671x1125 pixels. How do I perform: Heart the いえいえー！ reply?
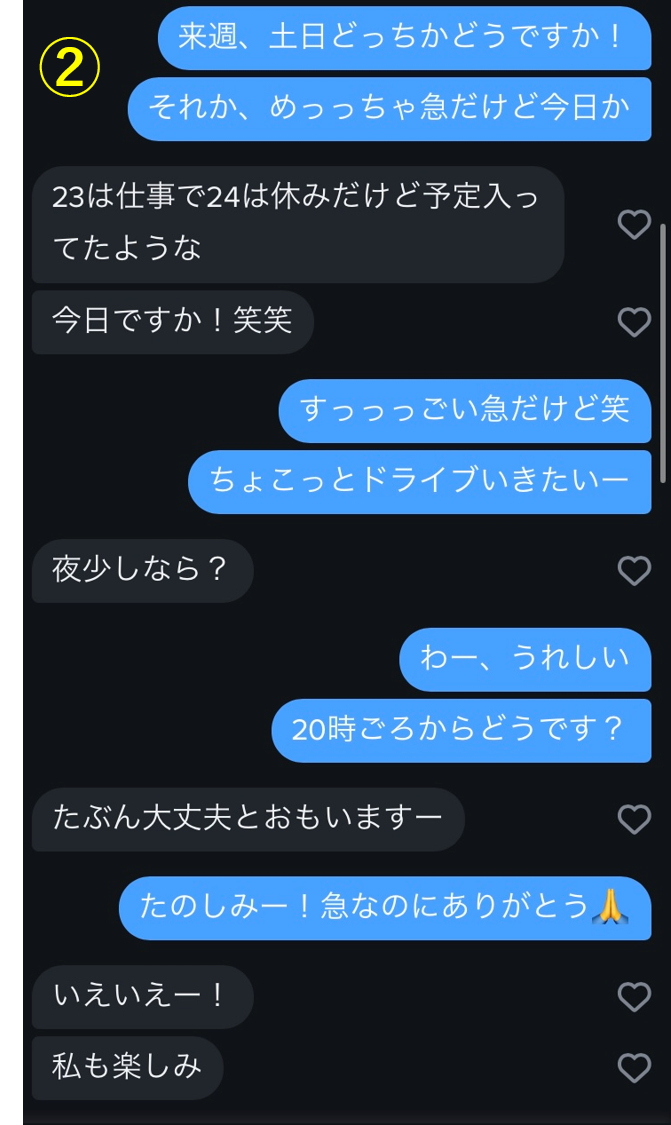click(634, 996)
